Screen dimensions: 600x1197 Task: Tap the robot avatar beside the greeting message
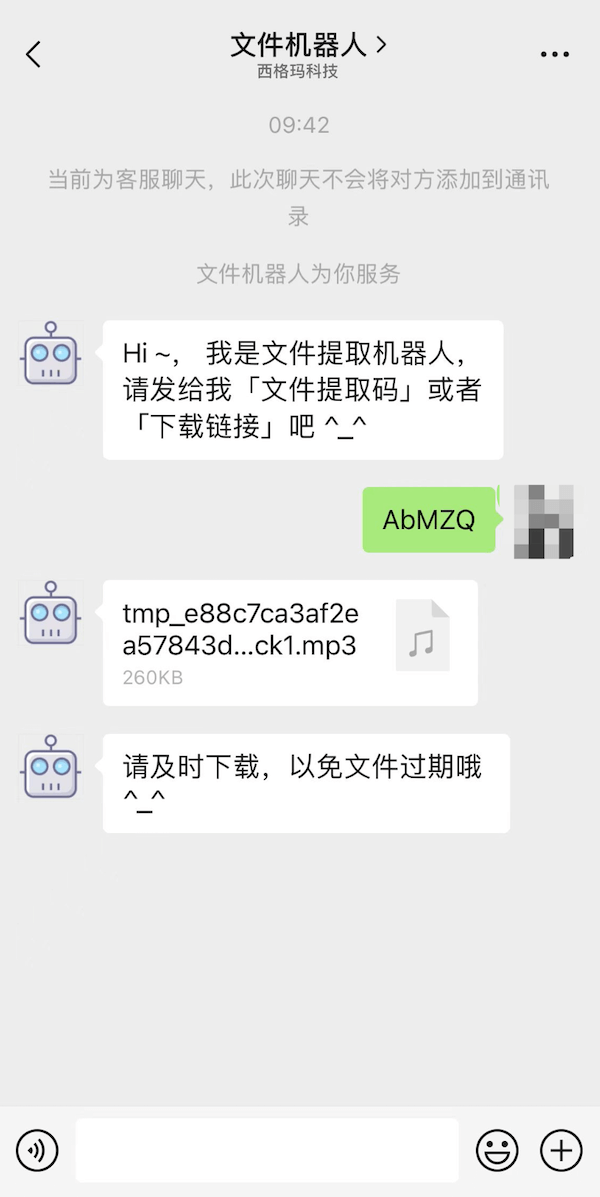(x=50, y=353)
